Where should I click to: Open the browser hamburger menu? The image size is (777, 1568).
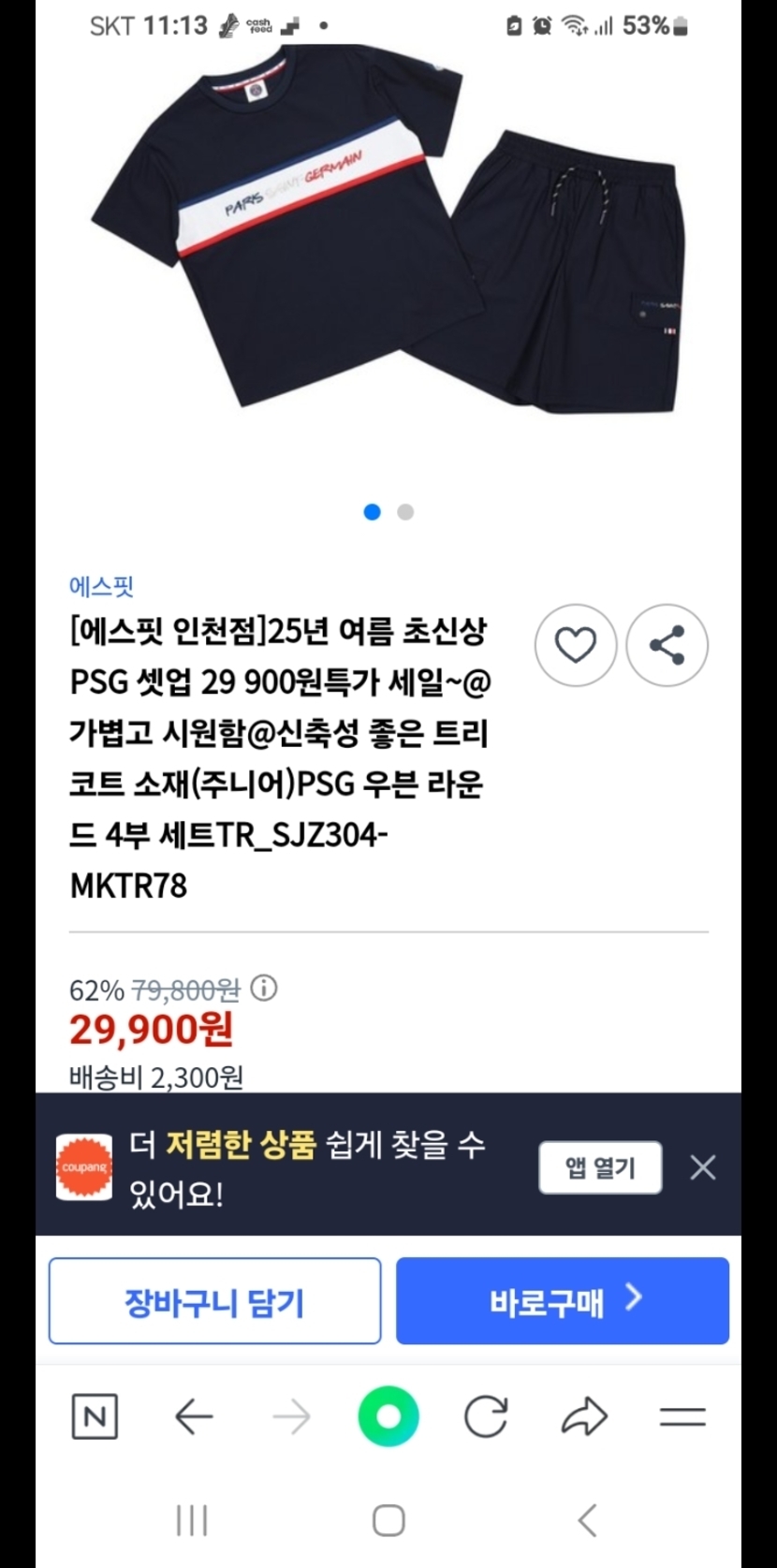pyautogui.click(x=682, y=1416)
